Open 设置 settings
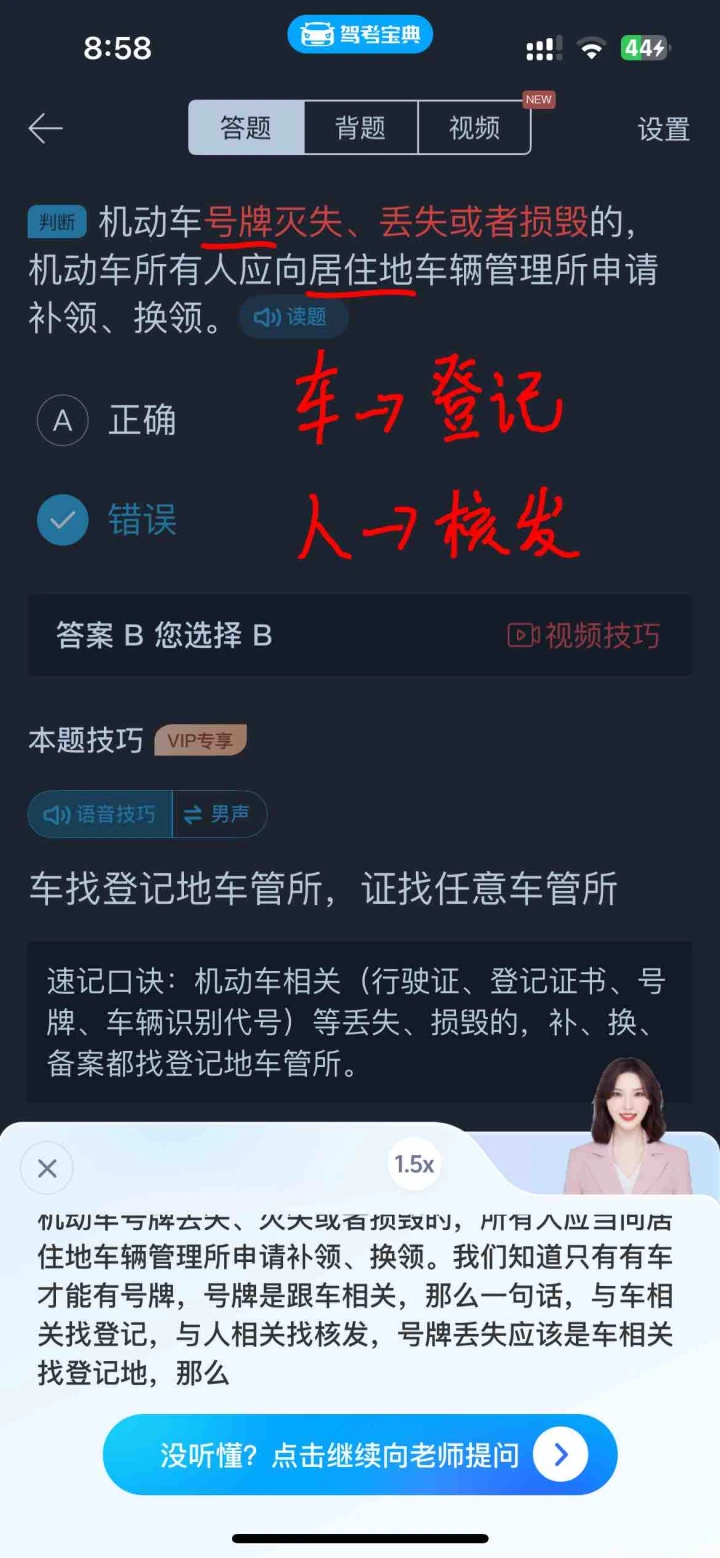This screenshot has width=720, height=1558. pyautogui.click(x=664, y=129)
